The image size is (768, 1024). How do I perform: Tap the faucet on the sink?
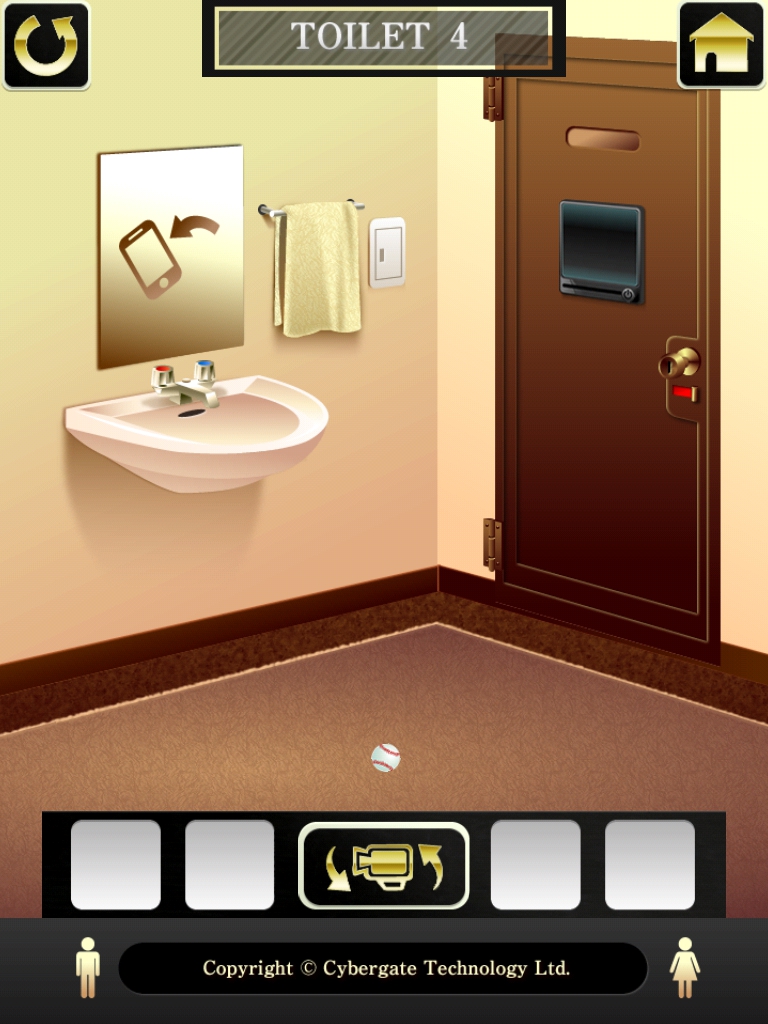tap(186, 386)
